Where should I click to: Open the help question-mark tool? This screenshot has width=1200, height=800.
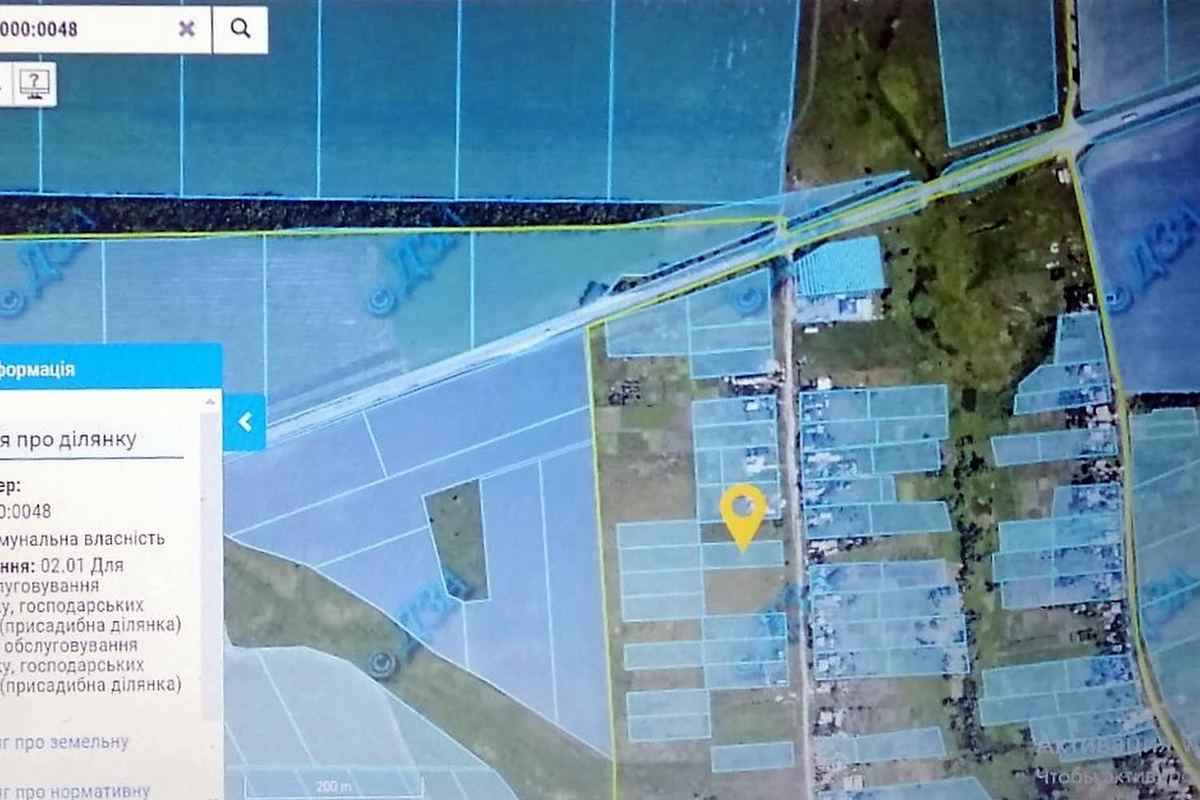pyautogui.click(x=35, y=84)
